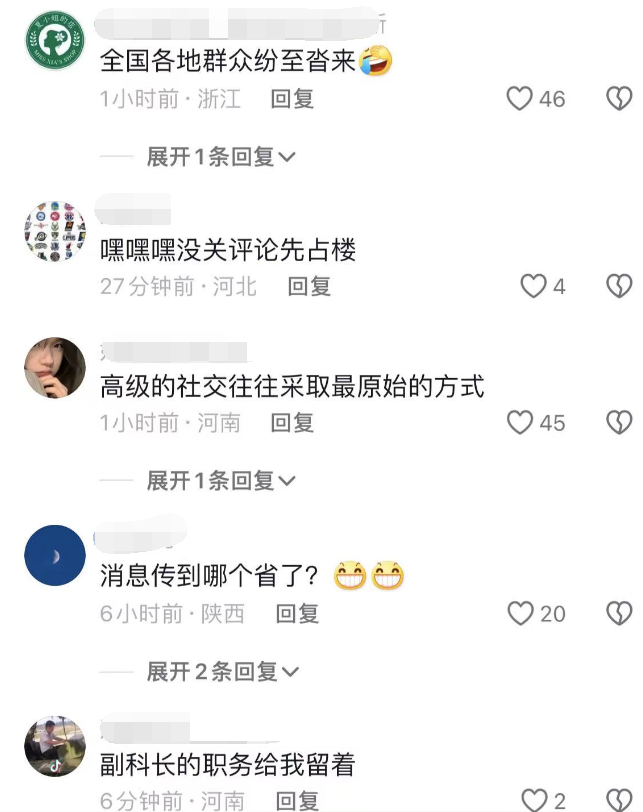Reply to the comment from 浙江
643x812 pixels.
pos(292,99)
